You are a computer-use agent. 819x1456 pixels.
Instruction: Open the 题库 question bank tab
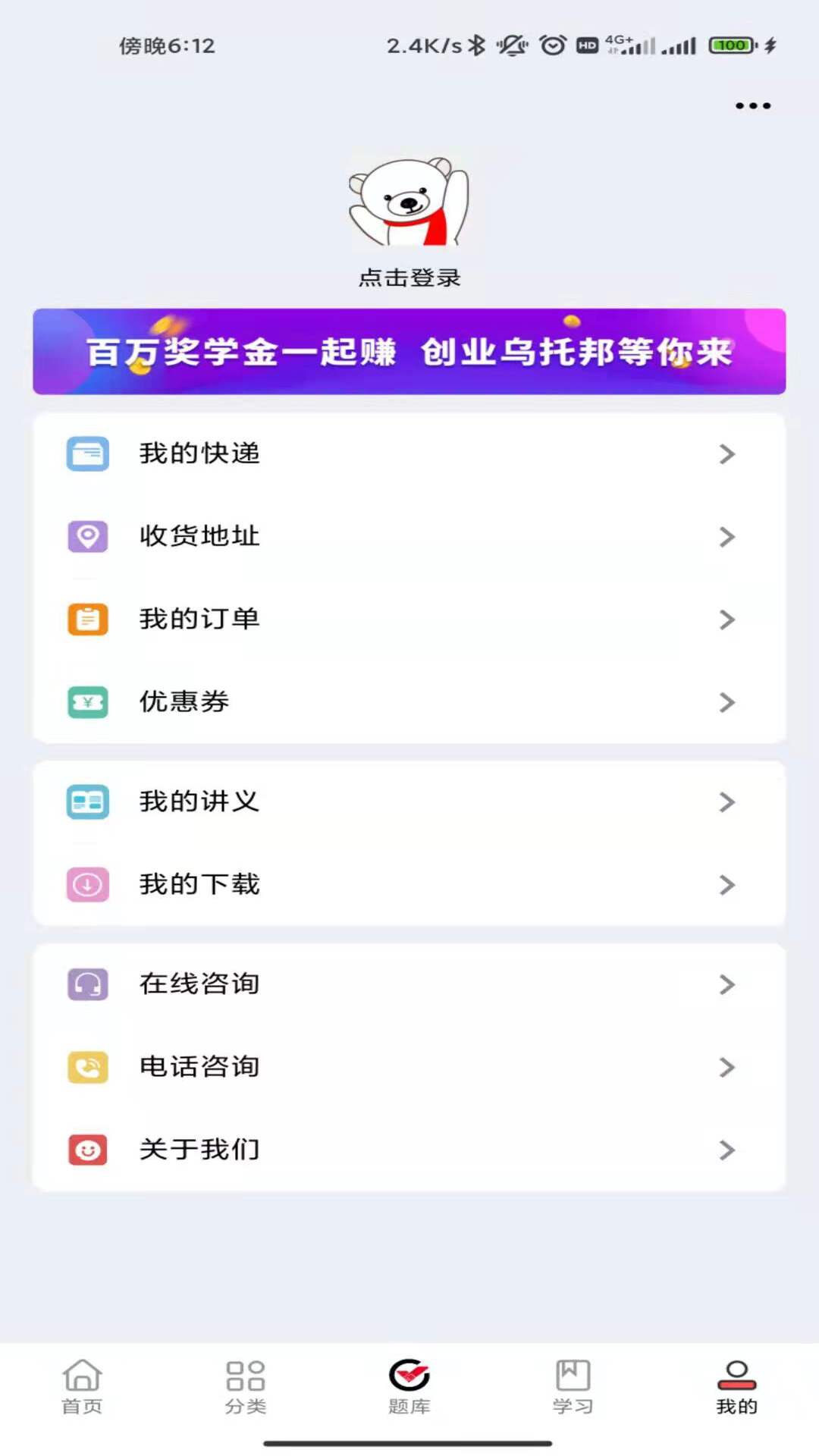(x=409, y=1387)
